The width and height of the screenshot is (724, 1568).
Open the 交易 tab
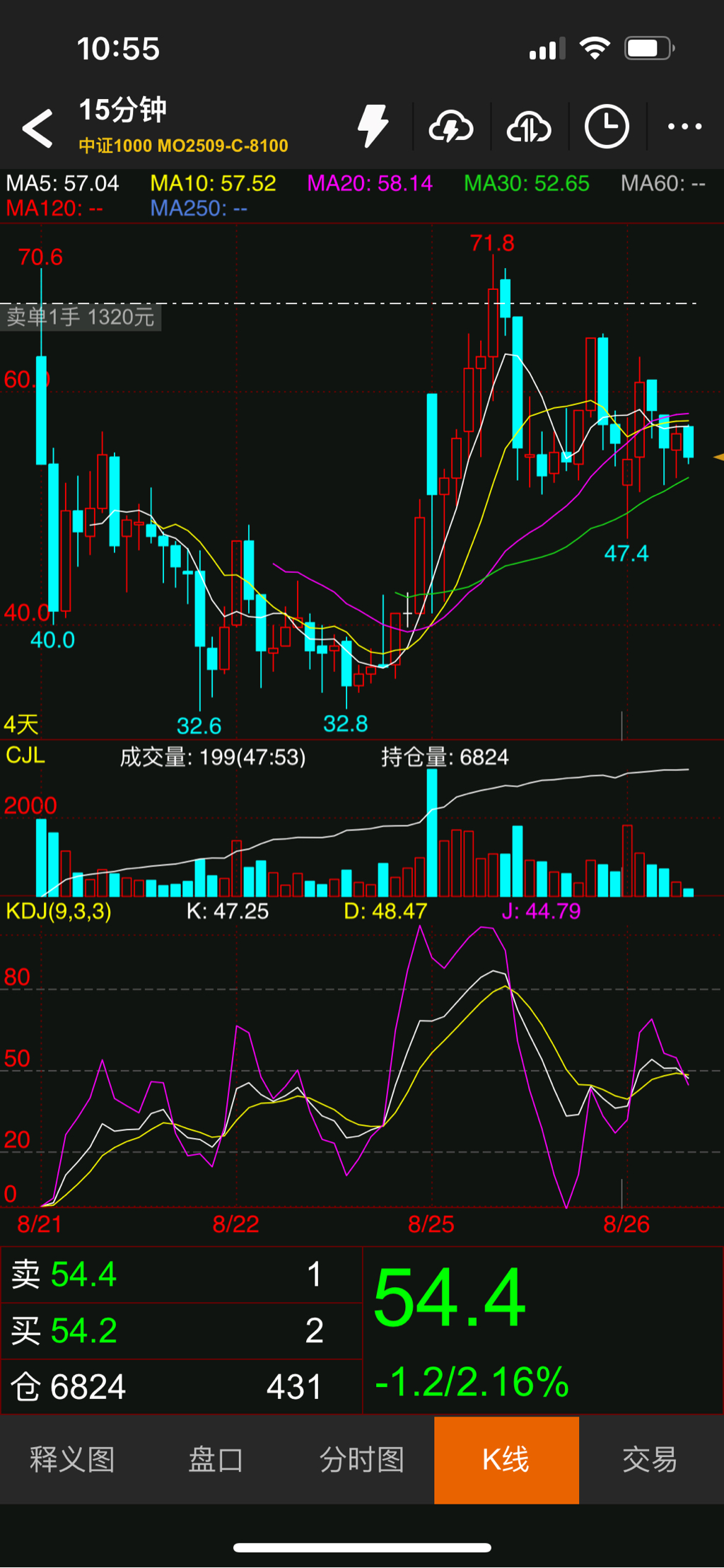650,1460
